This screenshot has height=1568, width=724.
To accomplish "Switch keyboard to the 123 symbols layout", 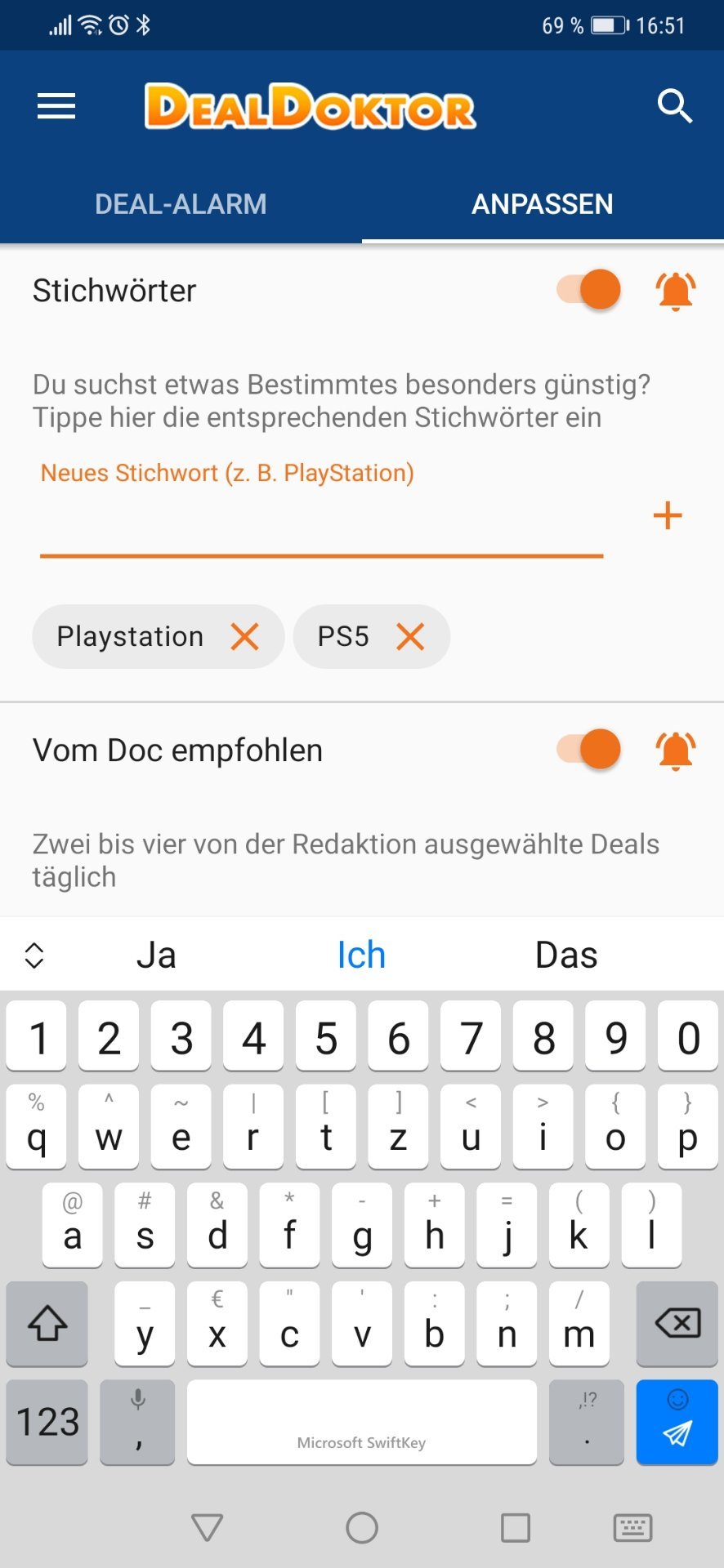I will [47, 1422].
